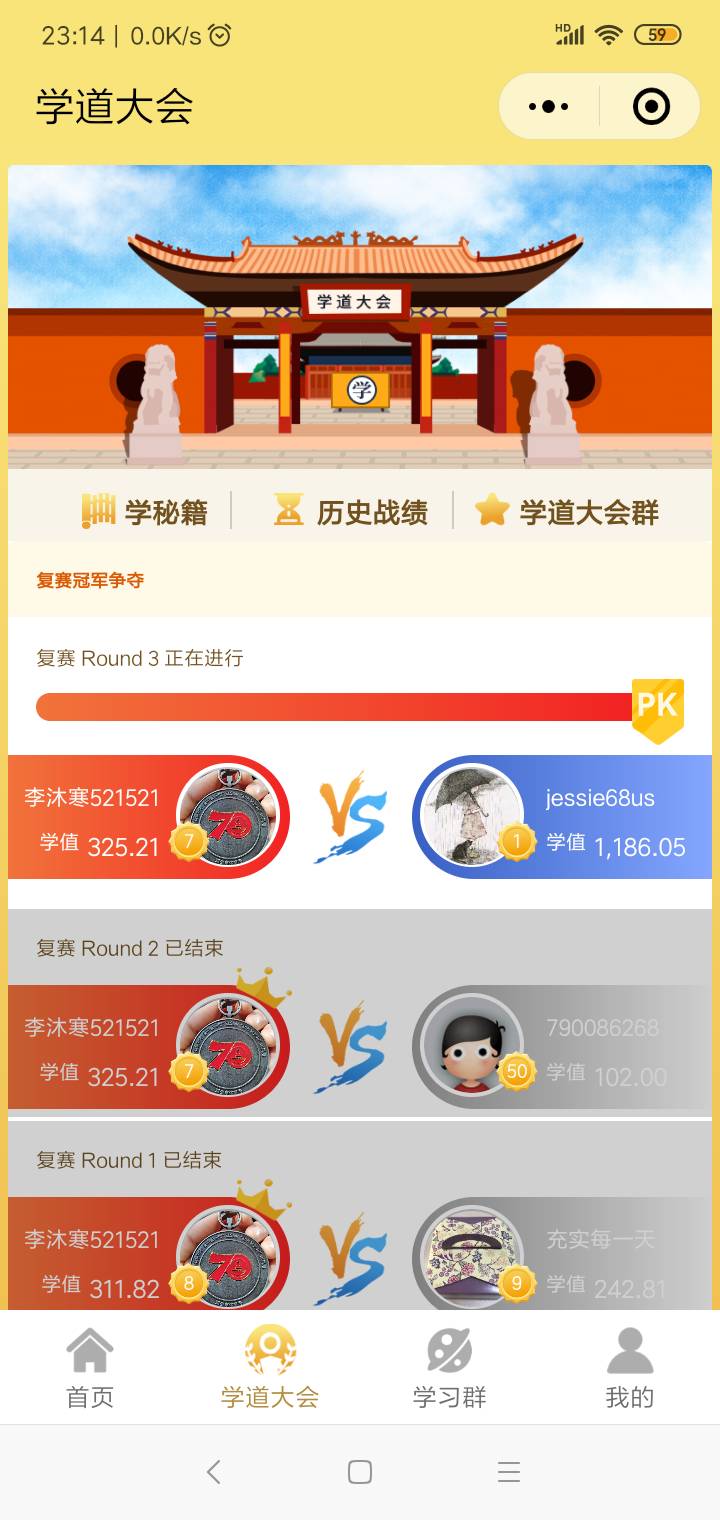The image size is (720, 1520).
Task: Switch to the 学习群 tab
Action: click(450, 1368)
